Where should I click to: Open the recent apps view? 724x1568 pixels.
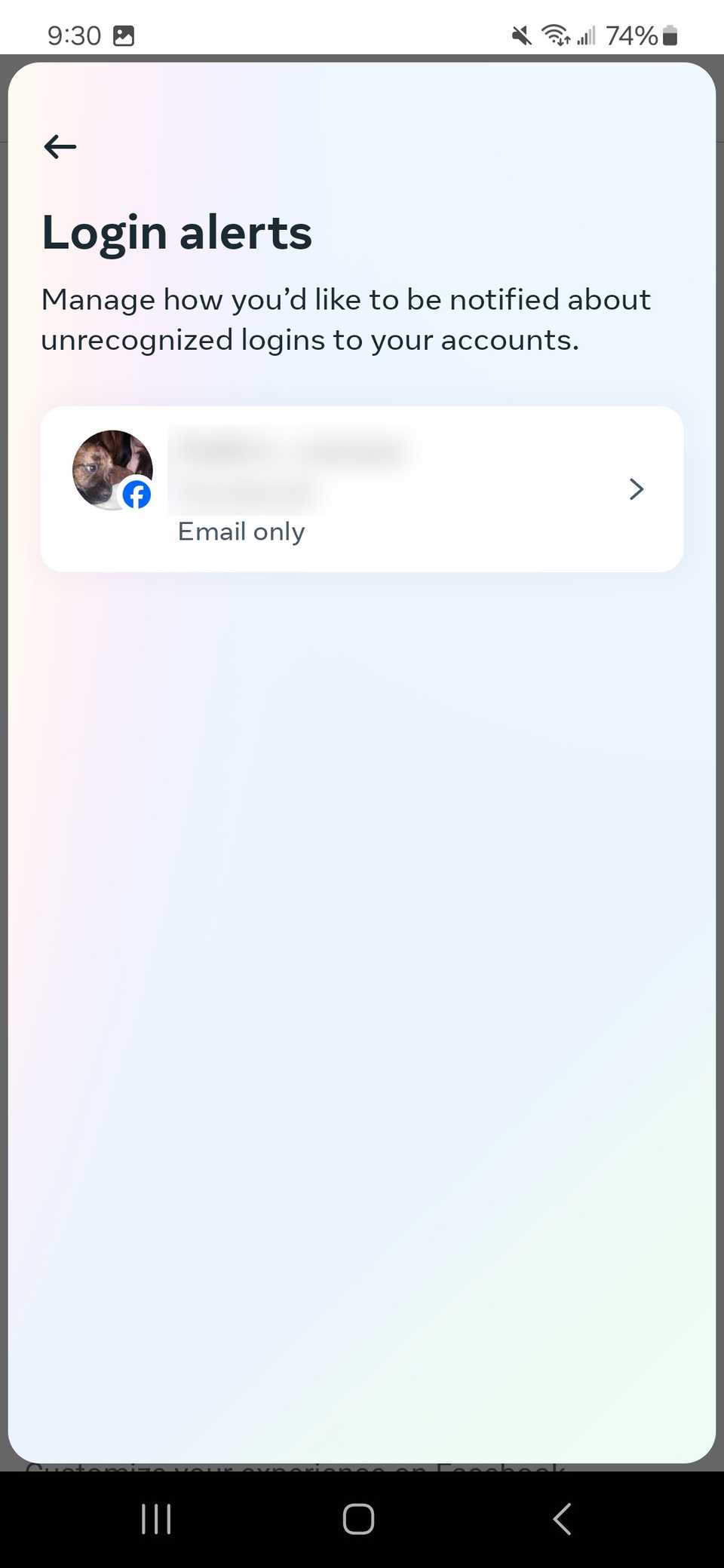coord(156,1519)
